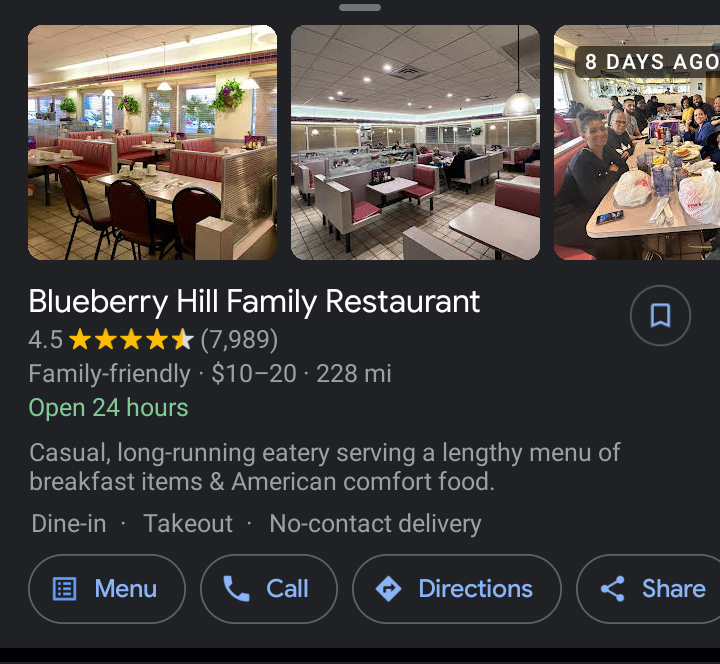Open the restaurant Menu button
Image resolution: width=720 pixels, height=664 pixels.
(x=107, y=589)
